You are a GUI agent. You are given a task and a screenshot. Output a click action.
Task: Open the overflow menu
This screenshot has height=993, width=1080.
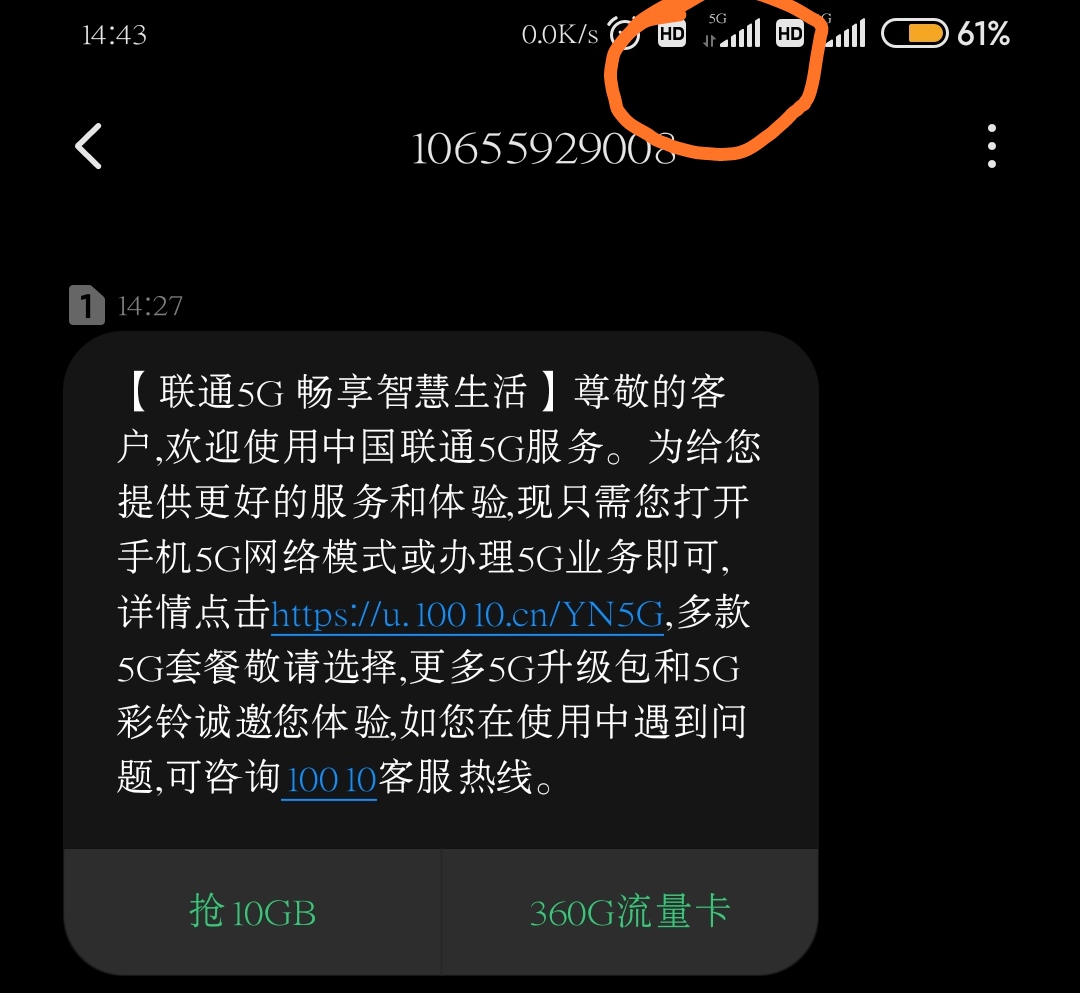(991, 147)
